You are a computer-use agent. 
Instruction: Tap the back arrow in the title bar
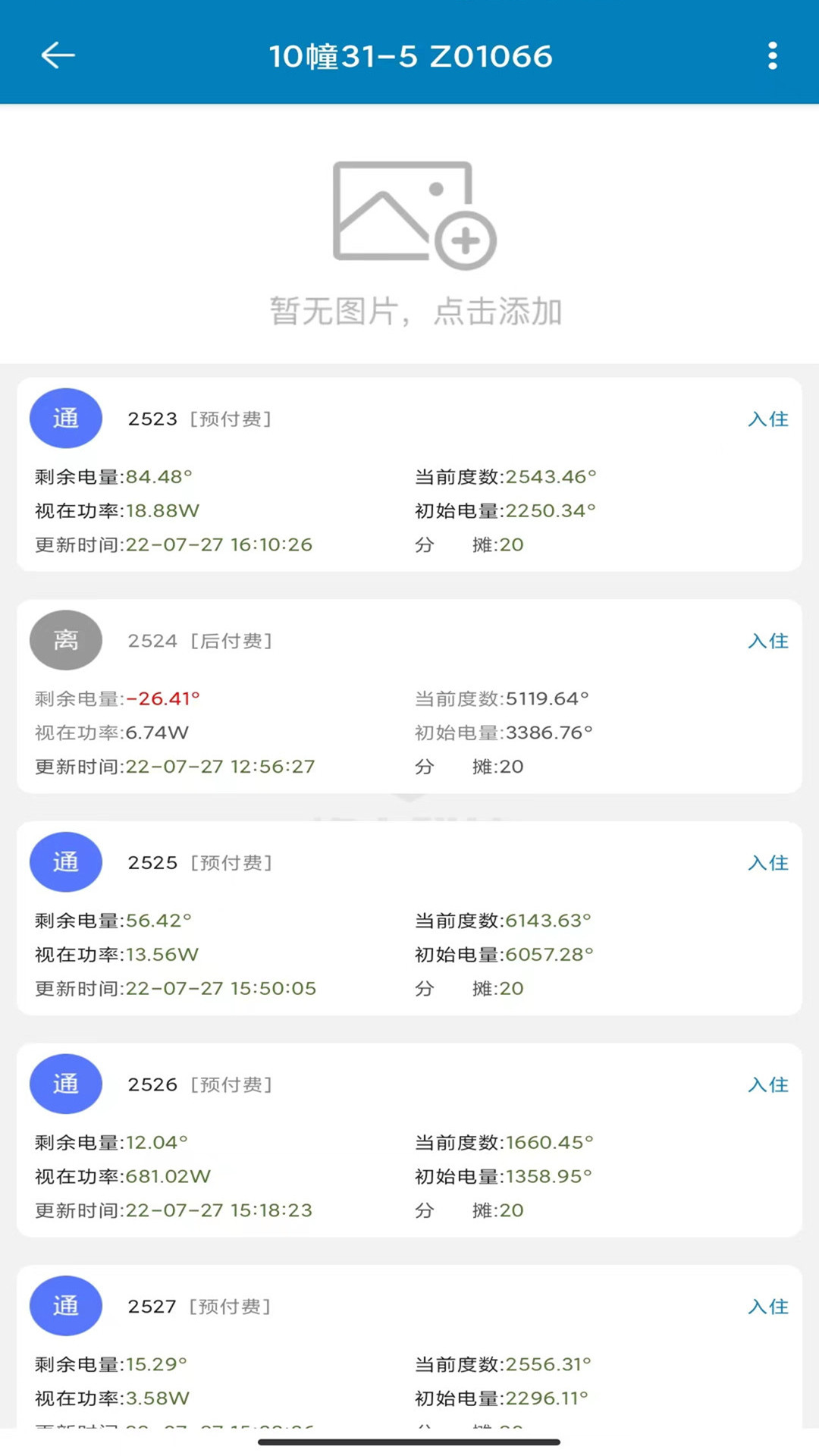[x=57, y=55]
